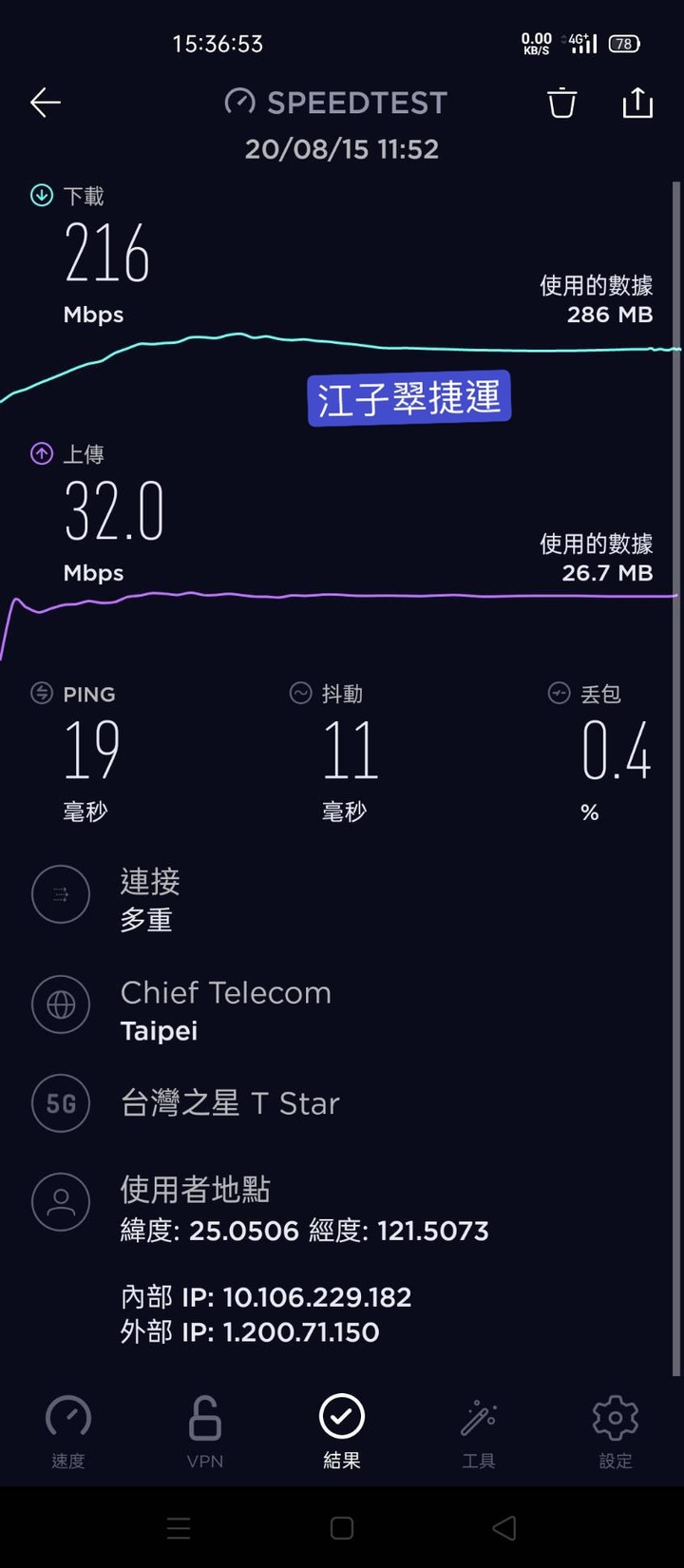Screen dimensions: 684x1568
Task: Delete this speed test result
Action: point(561,103)
